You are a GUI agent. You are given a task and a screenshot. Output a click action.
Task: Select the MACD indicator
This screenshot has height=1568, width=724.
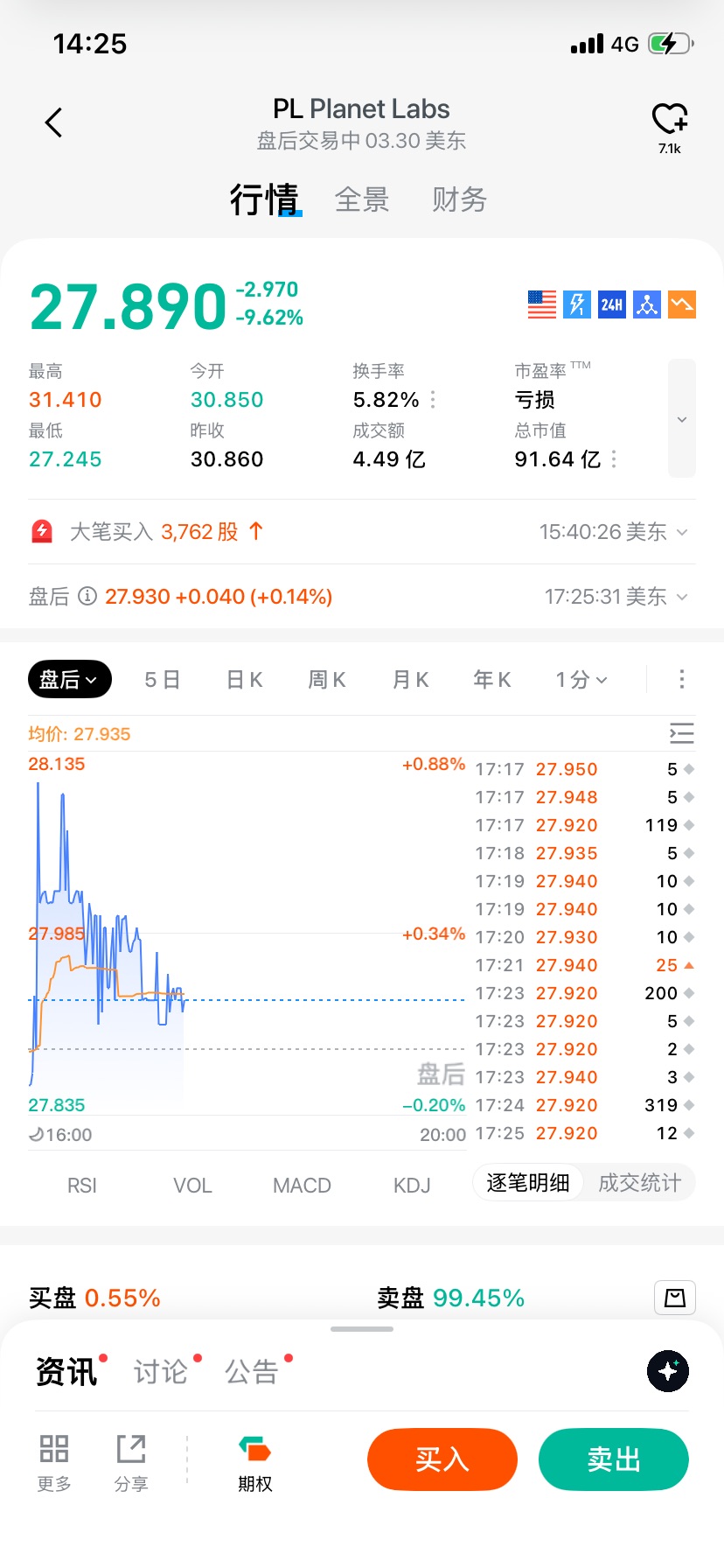pyautogui.click(x=302, y=1186)
